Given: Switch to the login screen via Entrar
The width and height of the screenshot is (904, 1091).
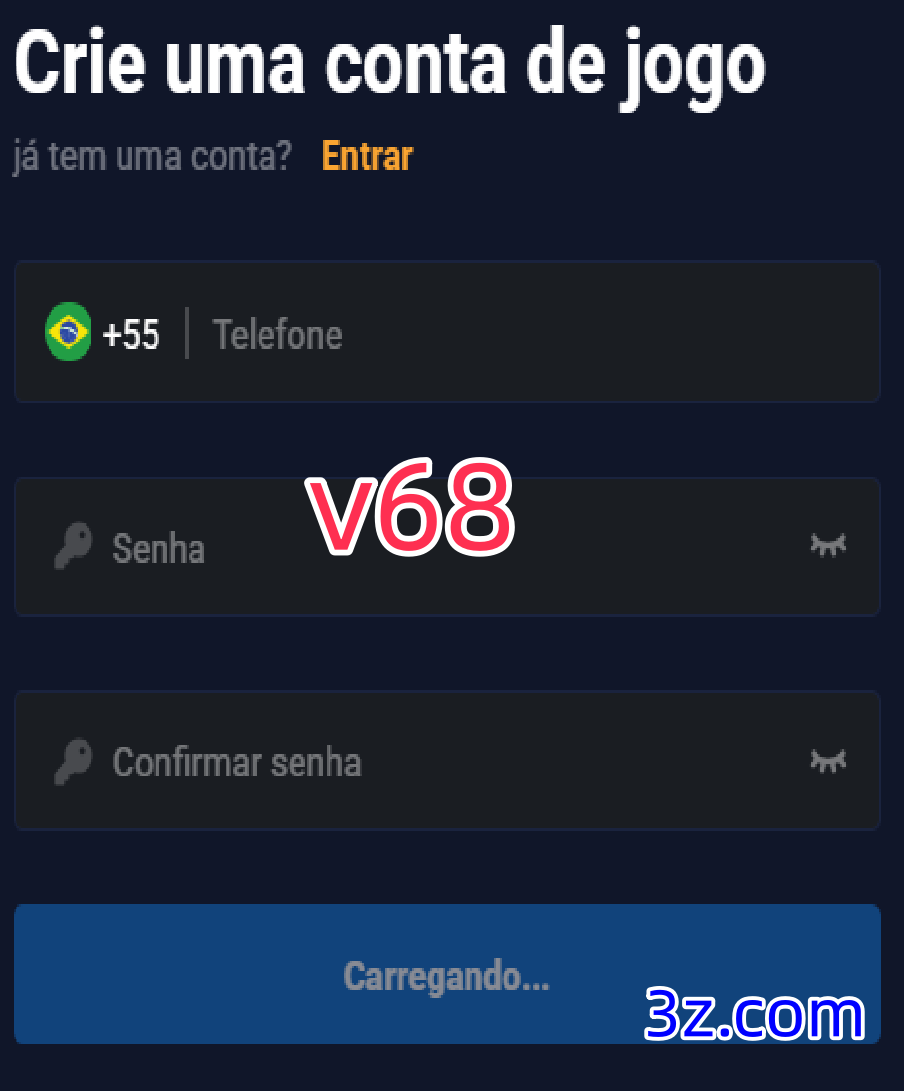Looking at the screenshot, I should 366,156.
